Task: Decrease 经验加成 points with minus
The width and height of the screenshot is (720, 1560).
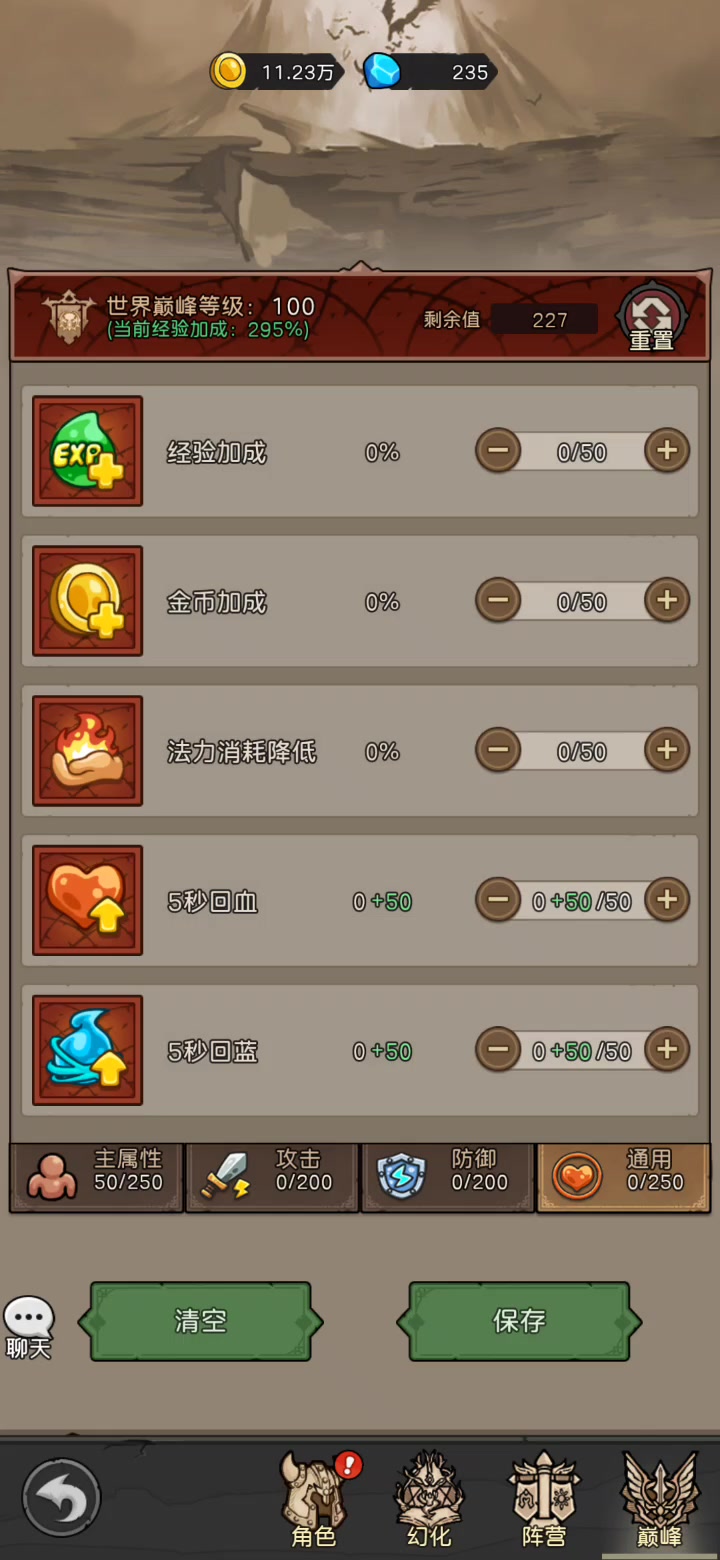Action: (498, 451)
